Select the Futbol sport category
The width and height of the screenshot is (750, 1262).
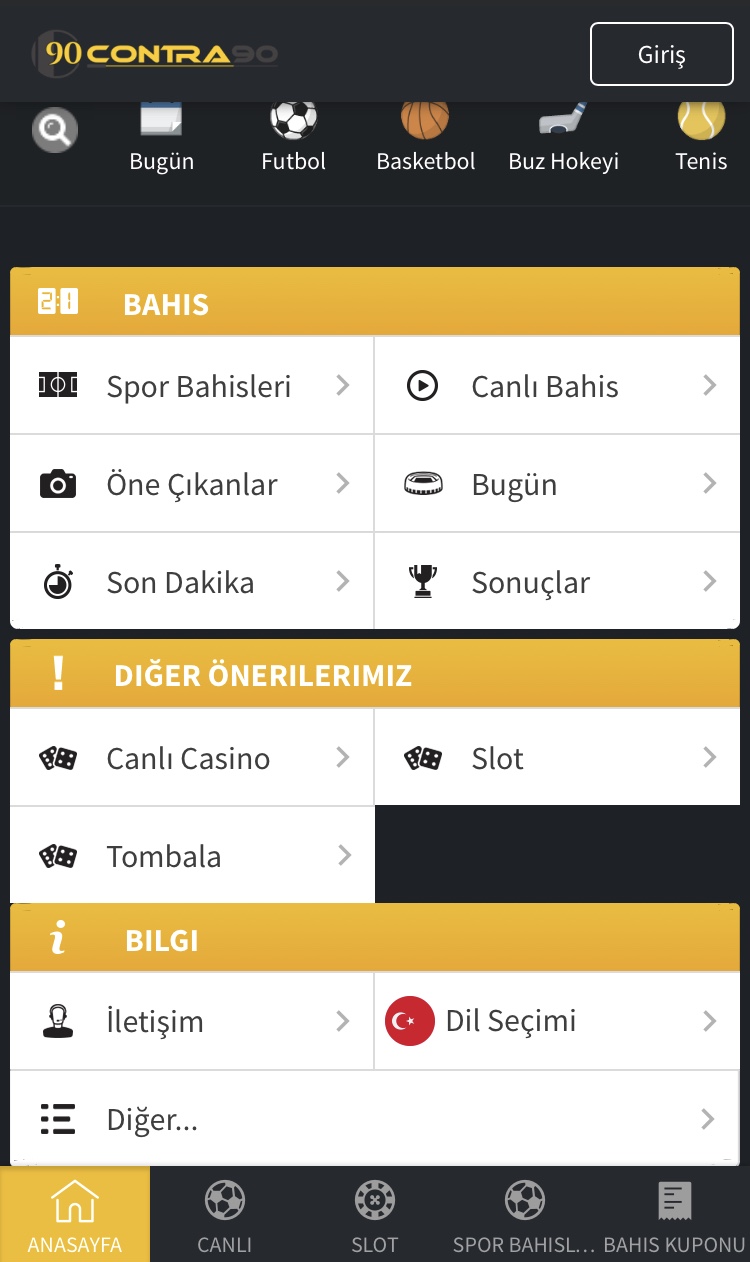point(293,138)
